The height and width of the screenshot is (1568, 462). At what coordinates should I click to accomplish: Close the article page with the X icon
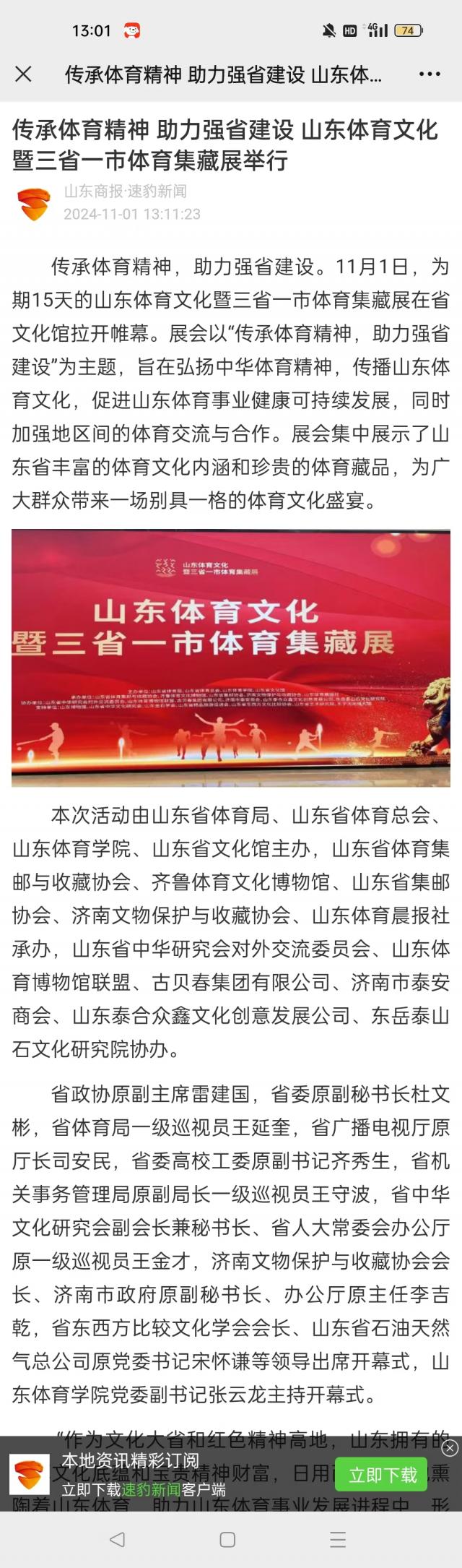click(24, 74)
